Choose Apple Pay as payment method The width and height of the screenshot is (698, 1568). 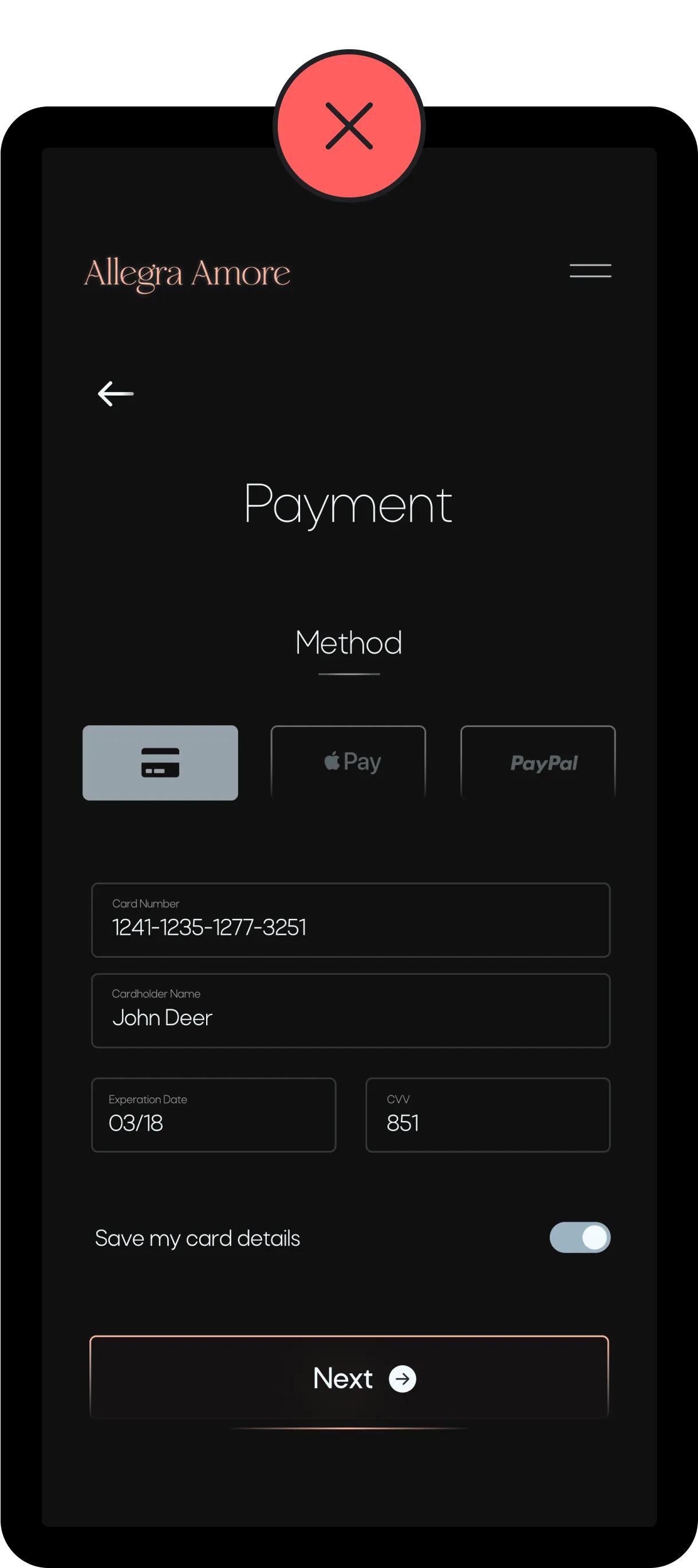(x=348, y=763)
